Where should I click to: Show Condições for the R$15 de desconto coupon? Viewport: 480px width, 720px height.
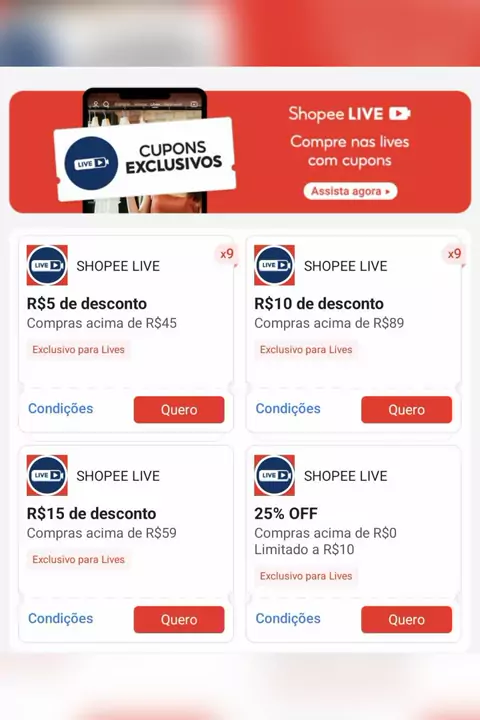coord(61,619)
